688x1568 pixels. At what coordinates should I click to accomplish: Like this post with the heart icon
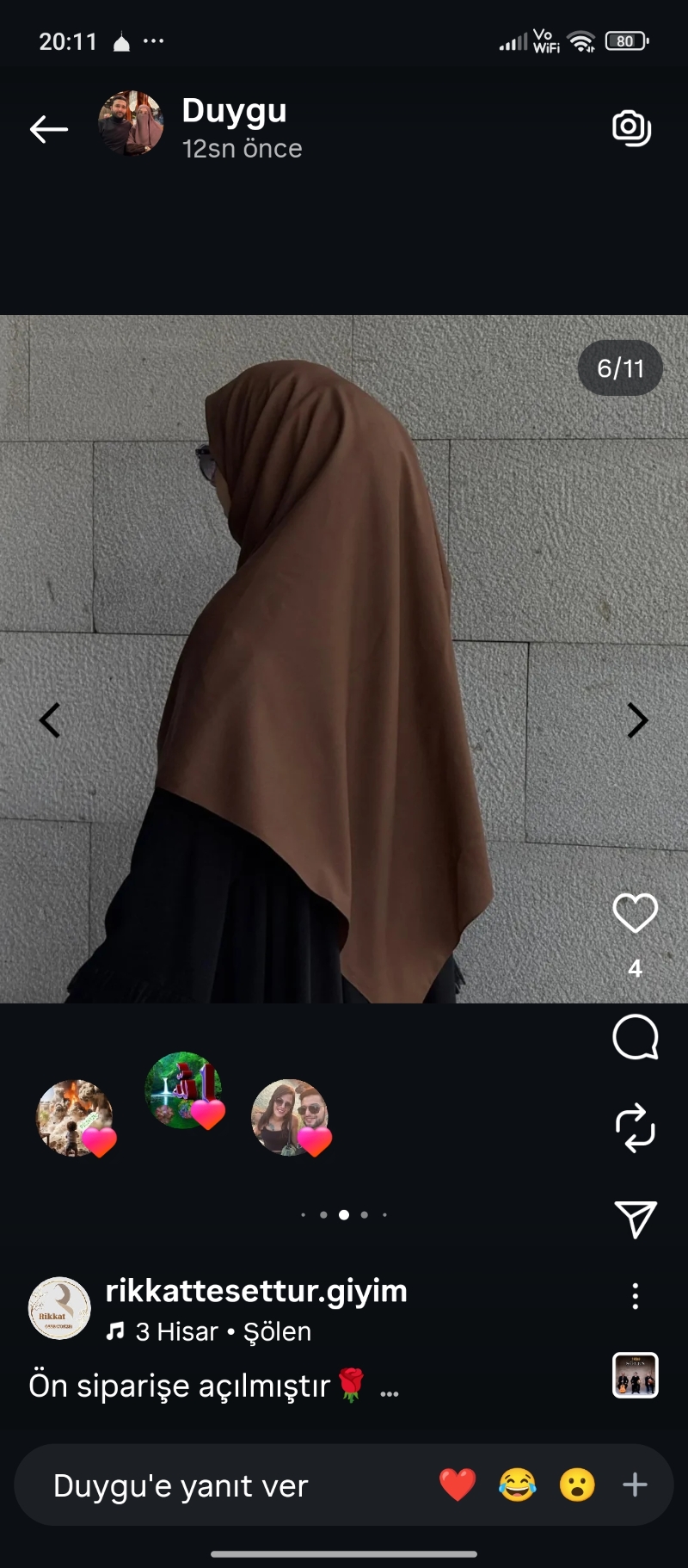pos(635,913)
